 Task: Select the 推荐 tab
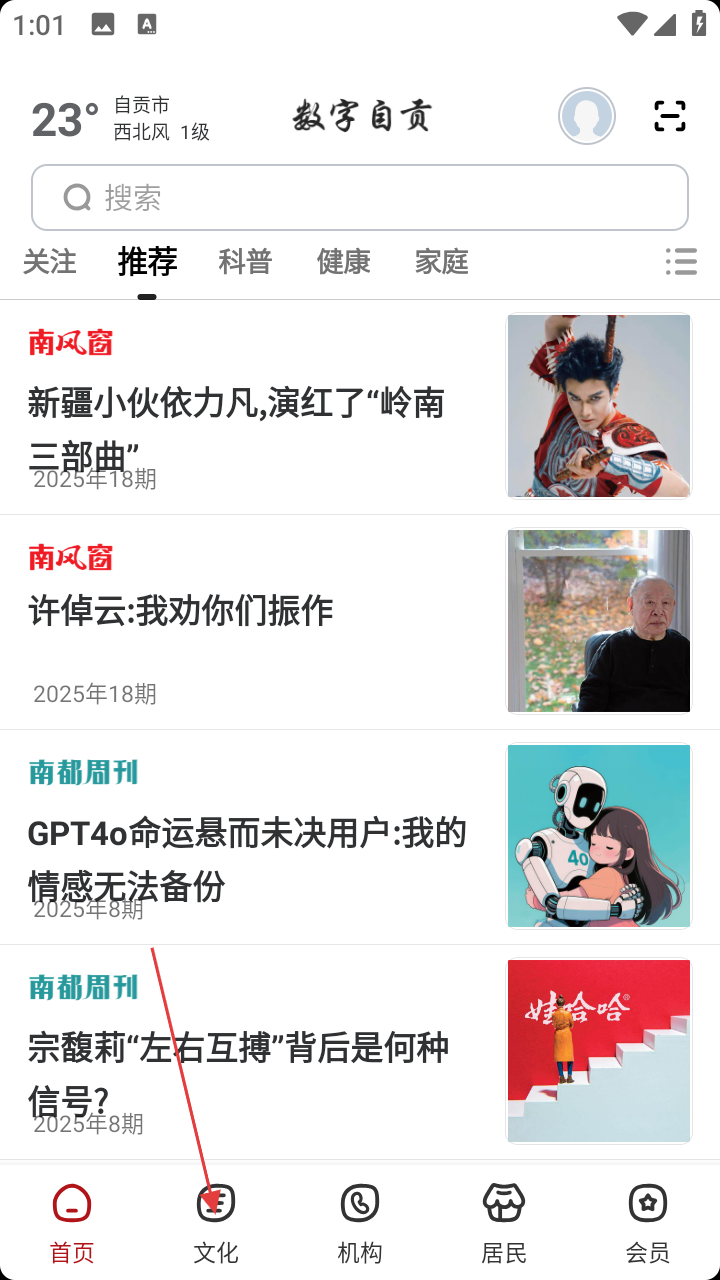[147, 262]
